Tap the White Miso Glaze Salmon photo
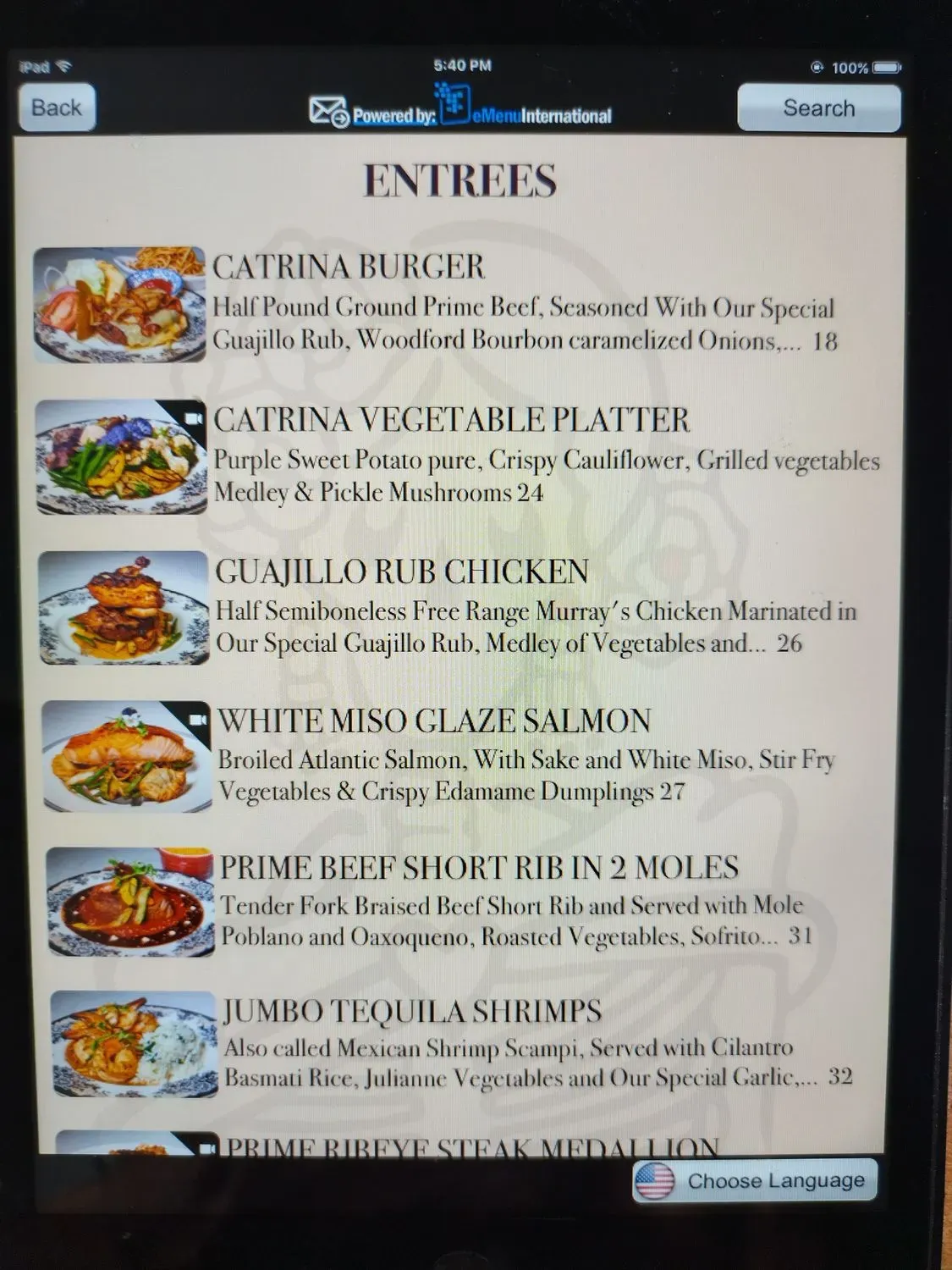This screenshot has height=1270, width=952. 126,756
